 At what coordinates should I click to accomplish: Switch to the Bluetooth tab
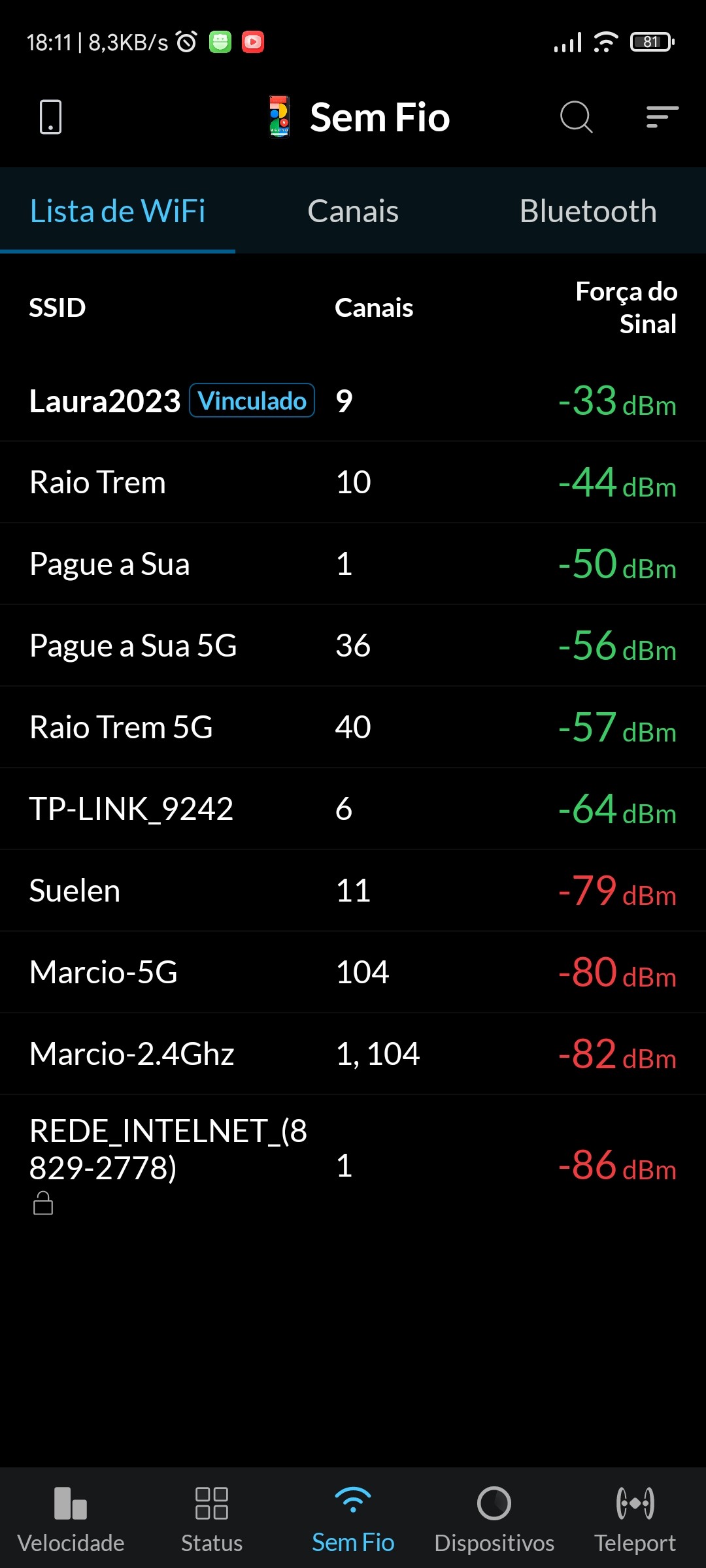coord(588,211)
